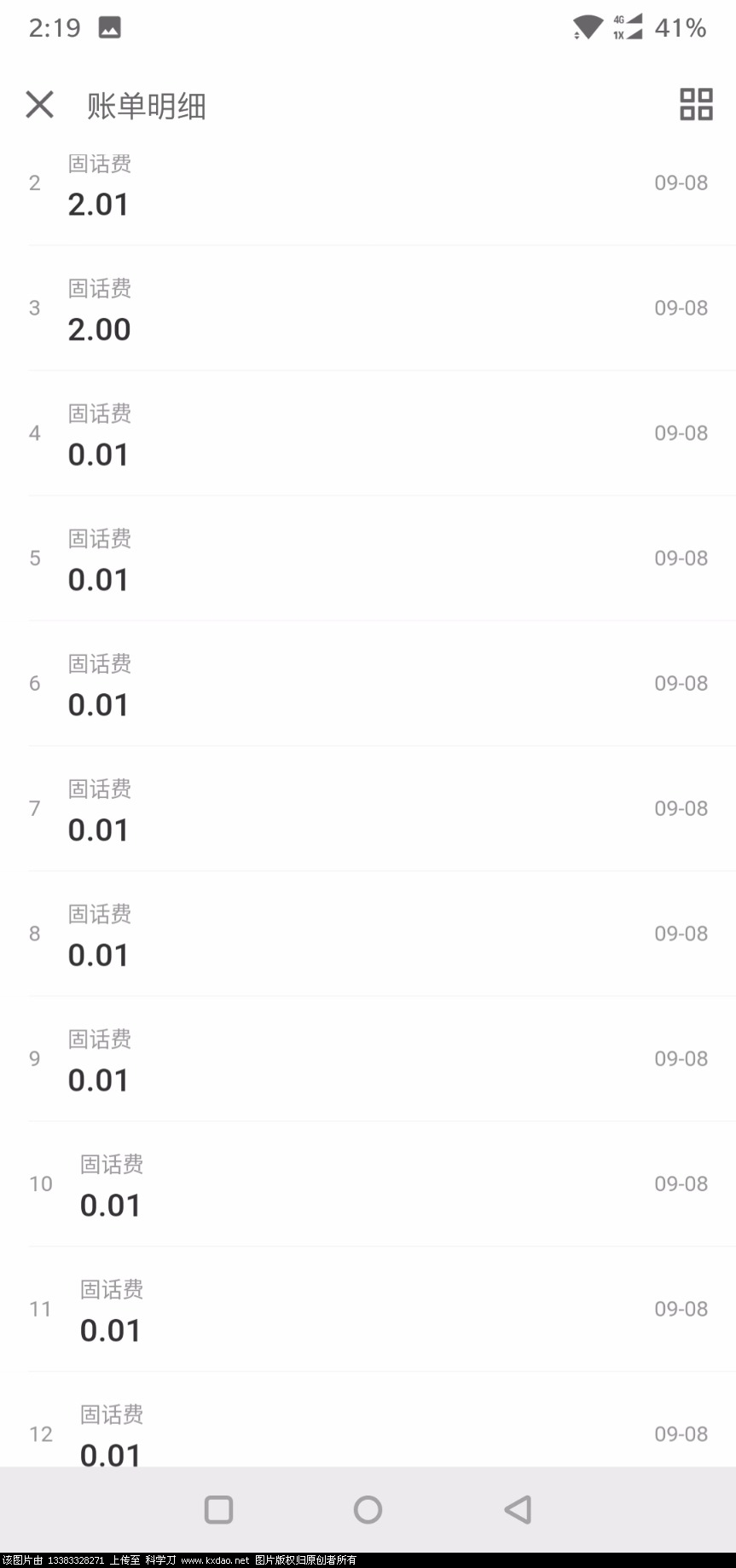Tap the clock showing 2:19

(x=54, y=26)
